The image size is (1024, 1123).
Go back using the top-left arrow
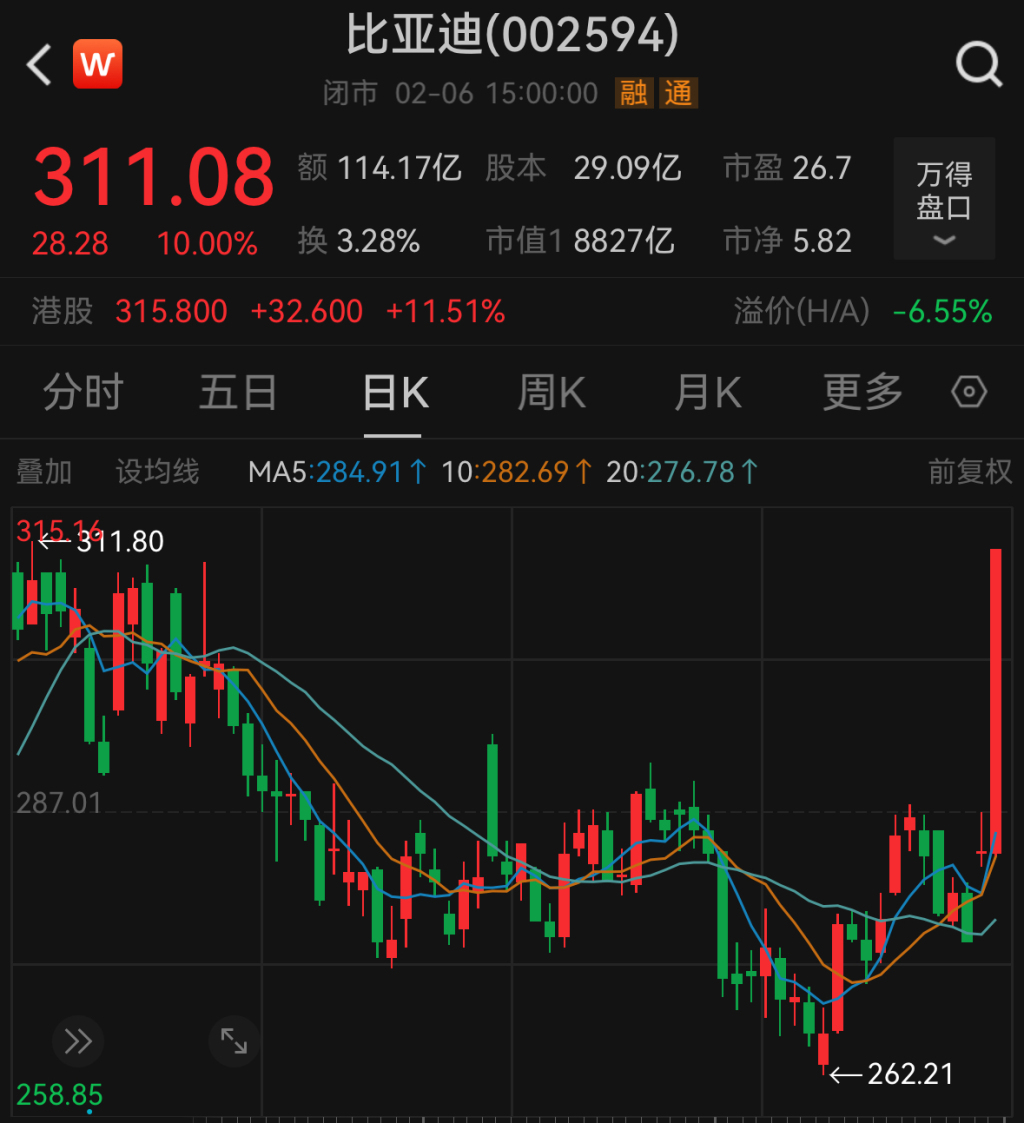coord(39,65)
